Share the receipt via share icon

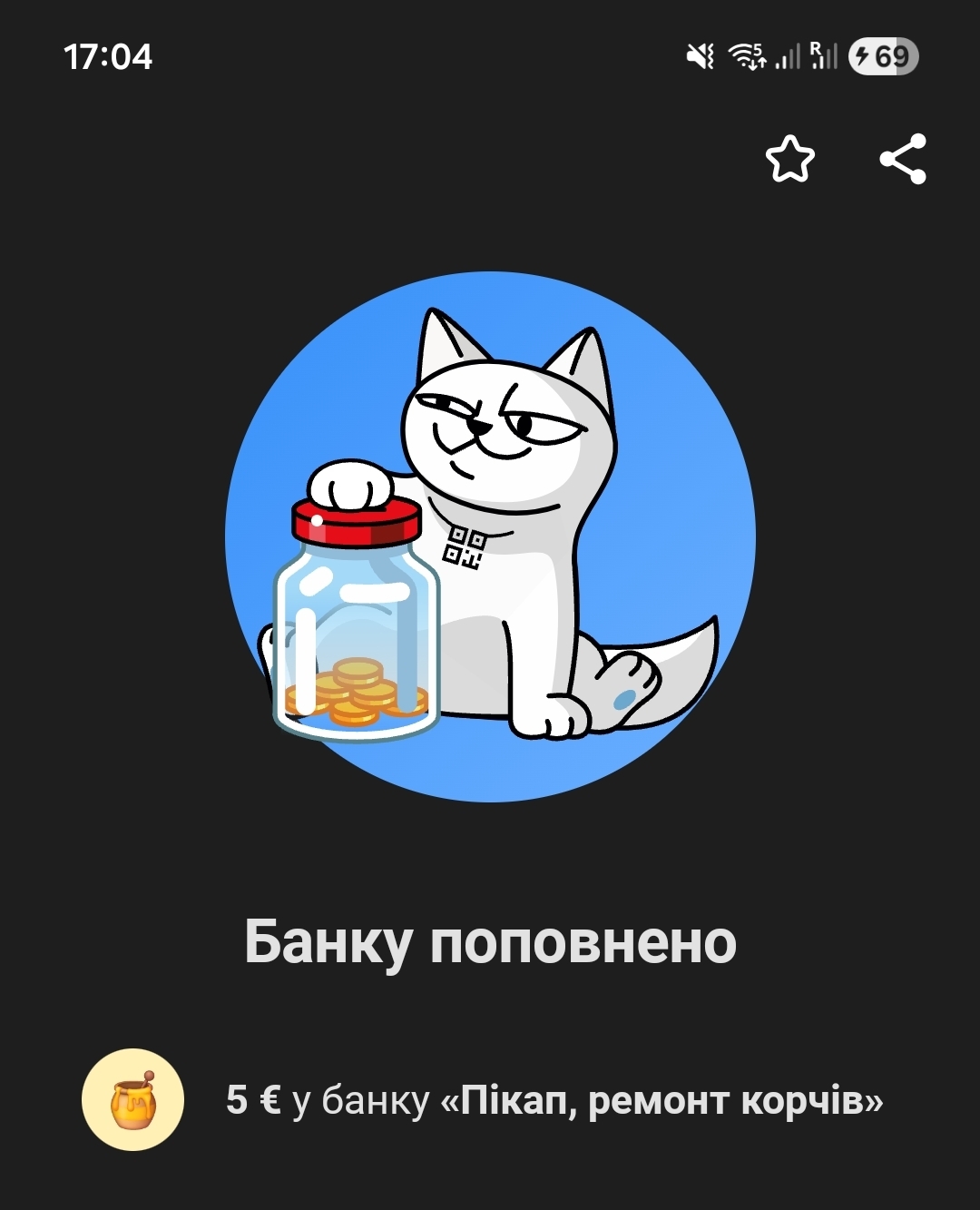pyautogui.click(x=903, y=160)
